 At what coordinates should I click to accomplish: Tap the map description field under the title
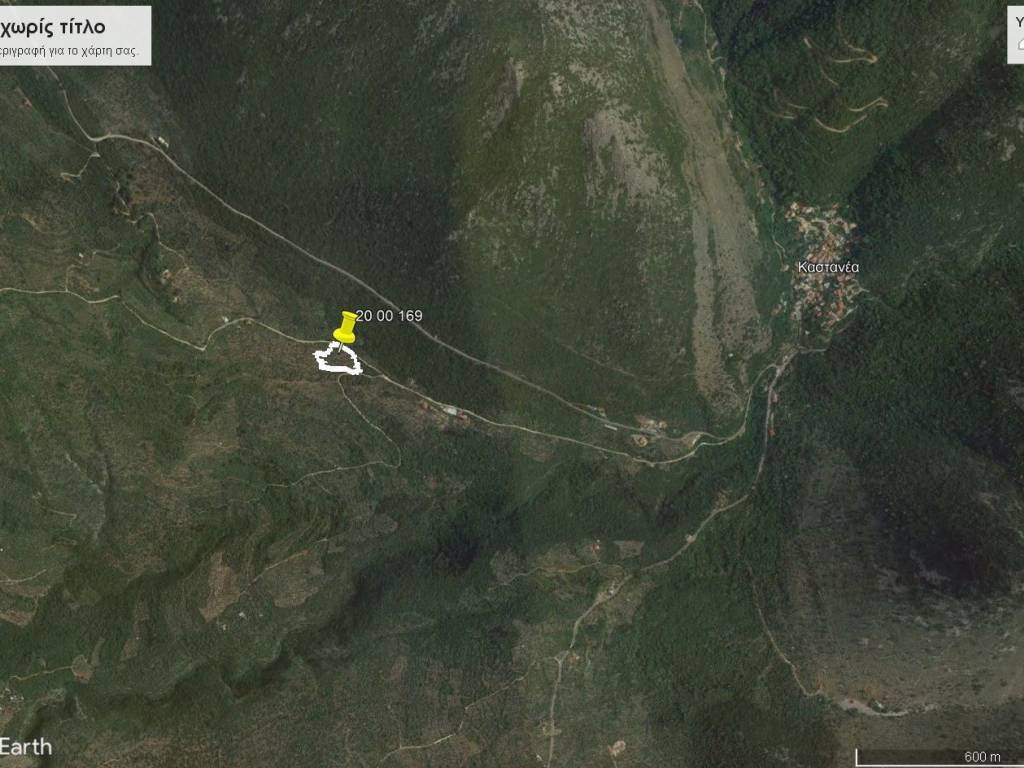click(68, 50)
